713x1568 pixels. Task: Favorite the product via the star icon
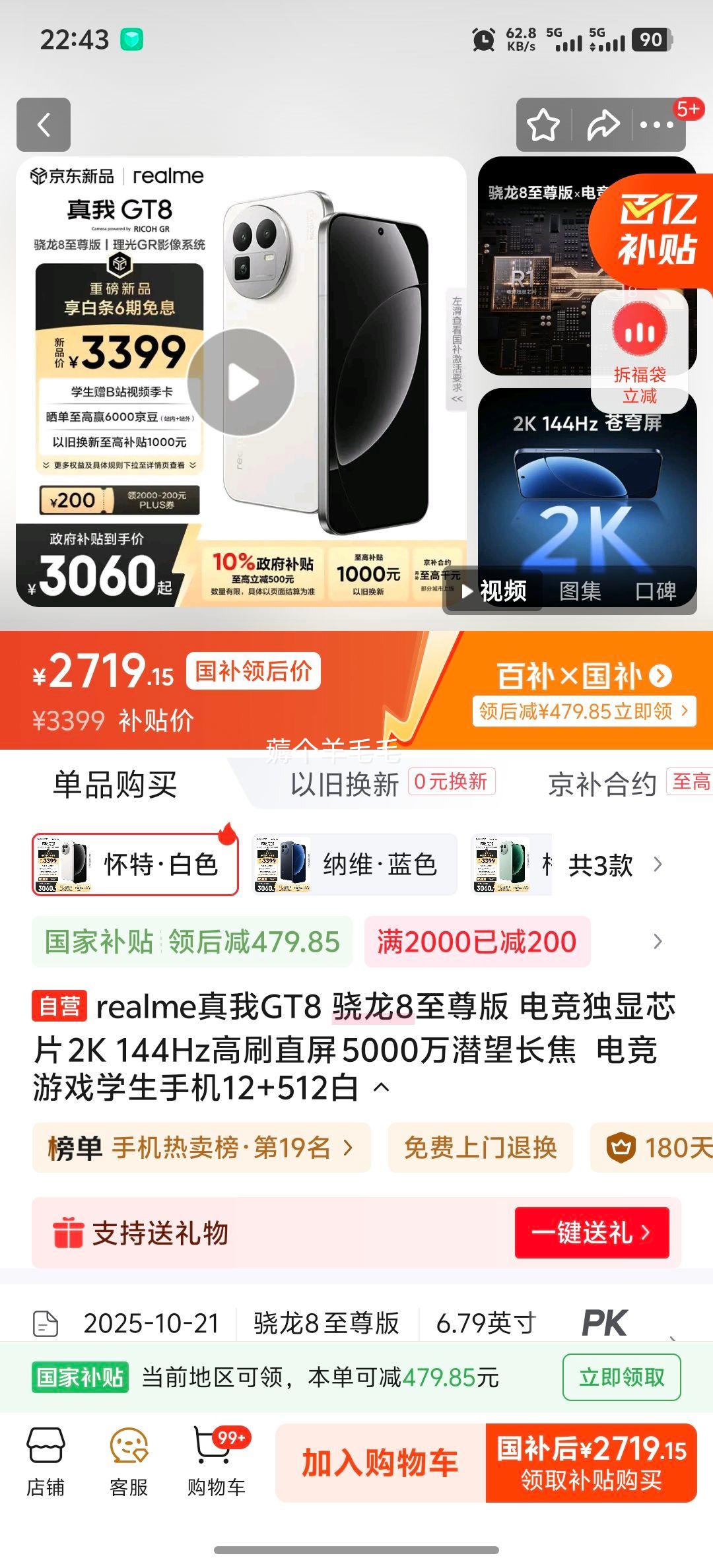543,125
